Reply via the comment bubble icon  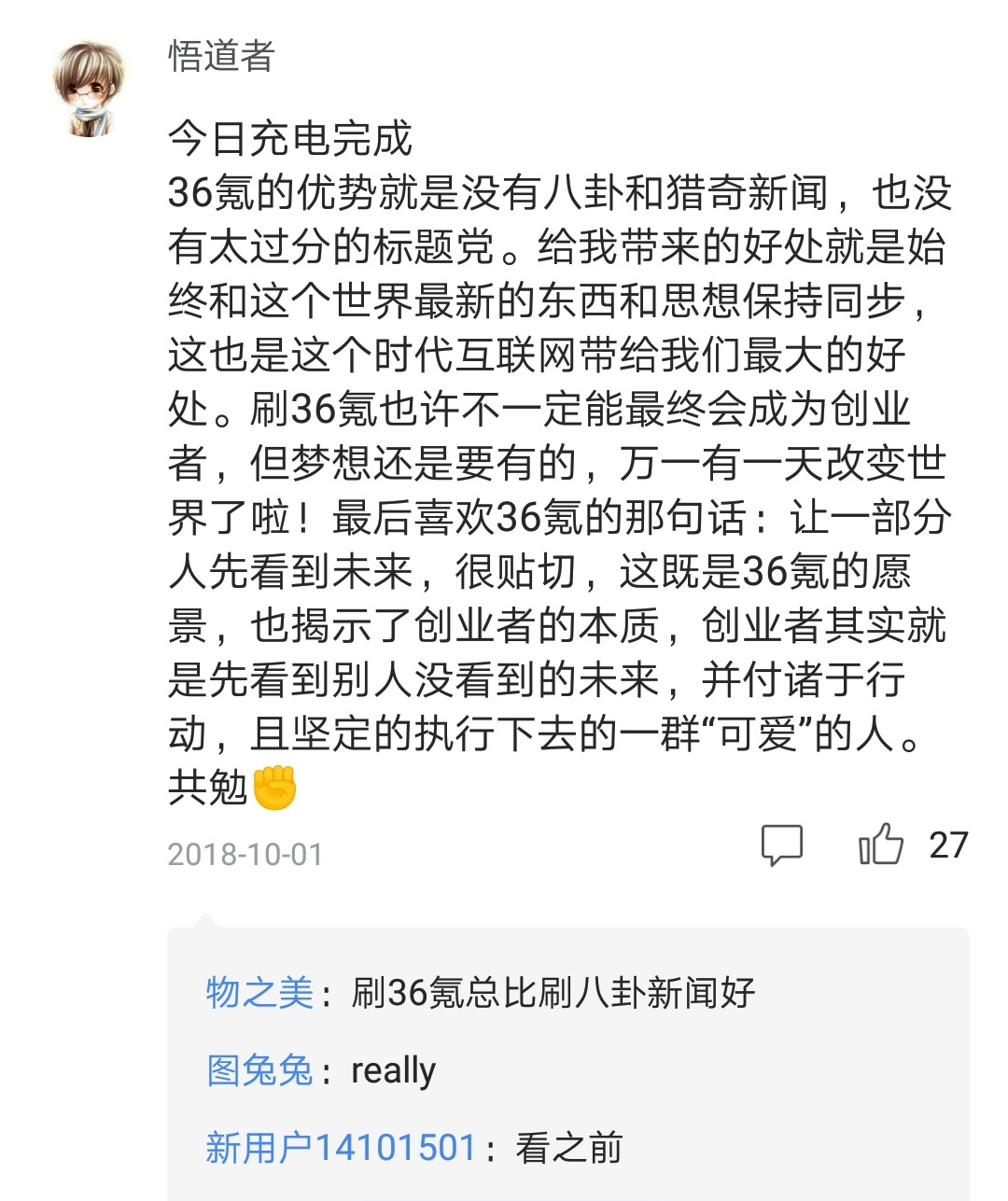(781, 845)
